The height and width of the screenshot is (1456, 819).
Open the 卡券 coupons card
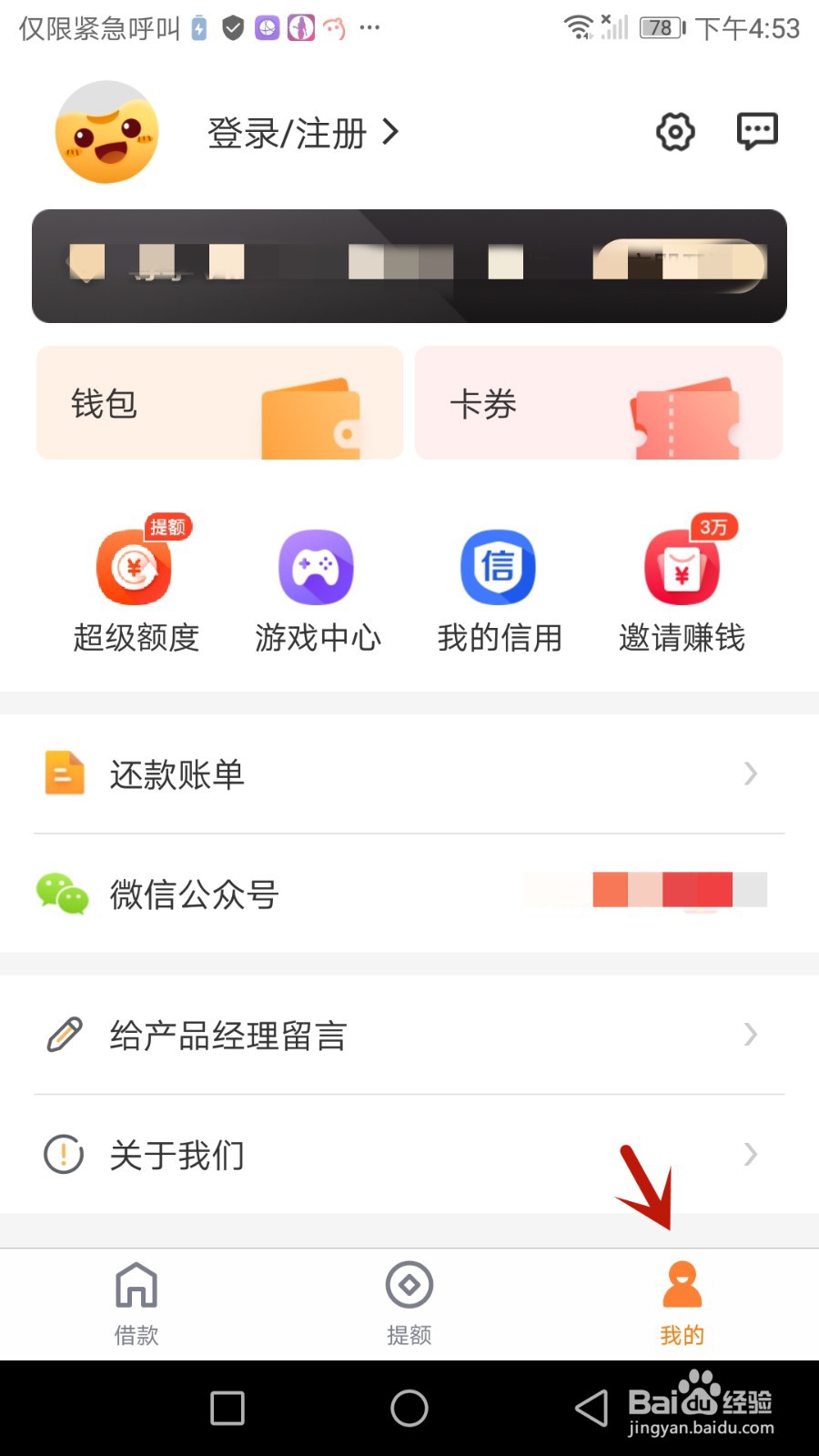coord(598,402)
